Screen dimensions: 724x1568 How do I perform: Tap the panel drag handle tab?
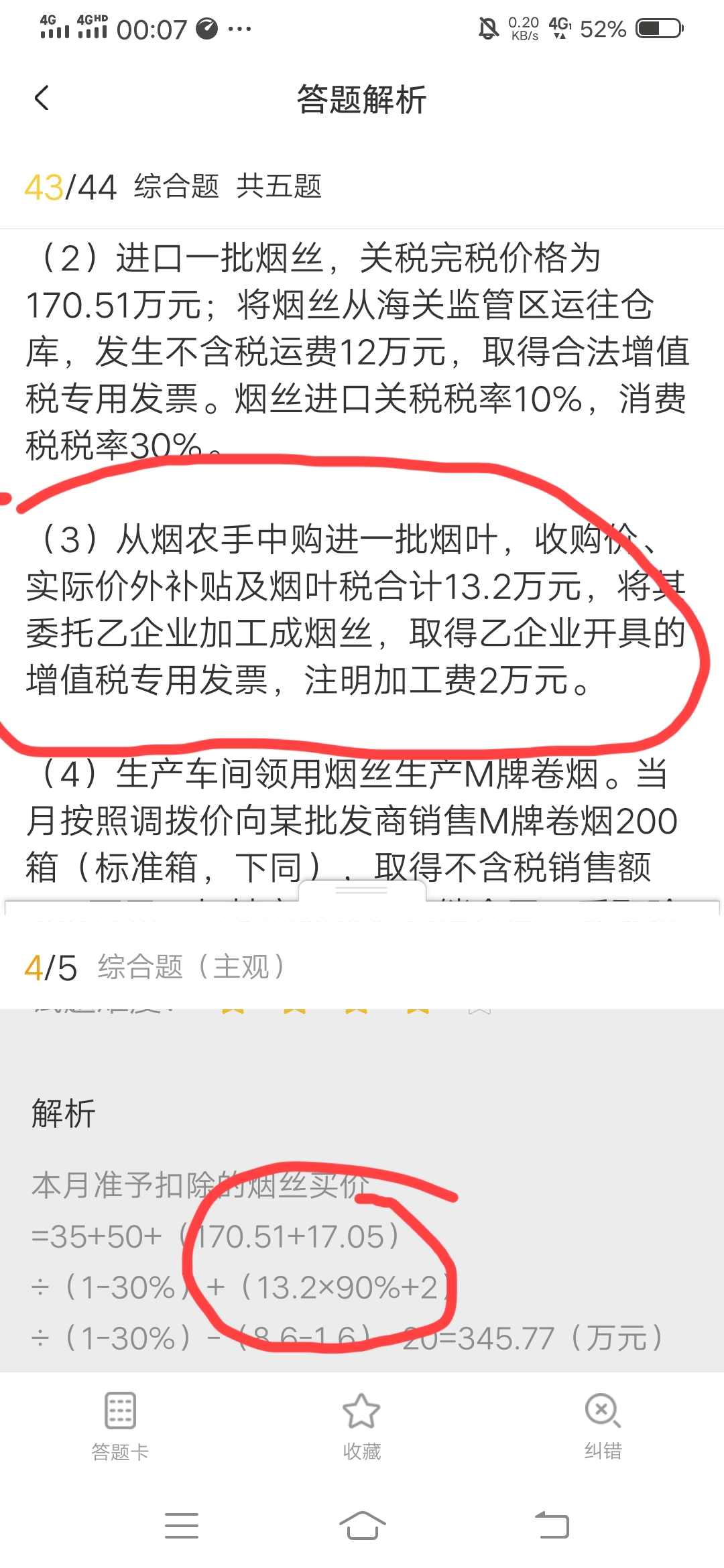[361, 891]
